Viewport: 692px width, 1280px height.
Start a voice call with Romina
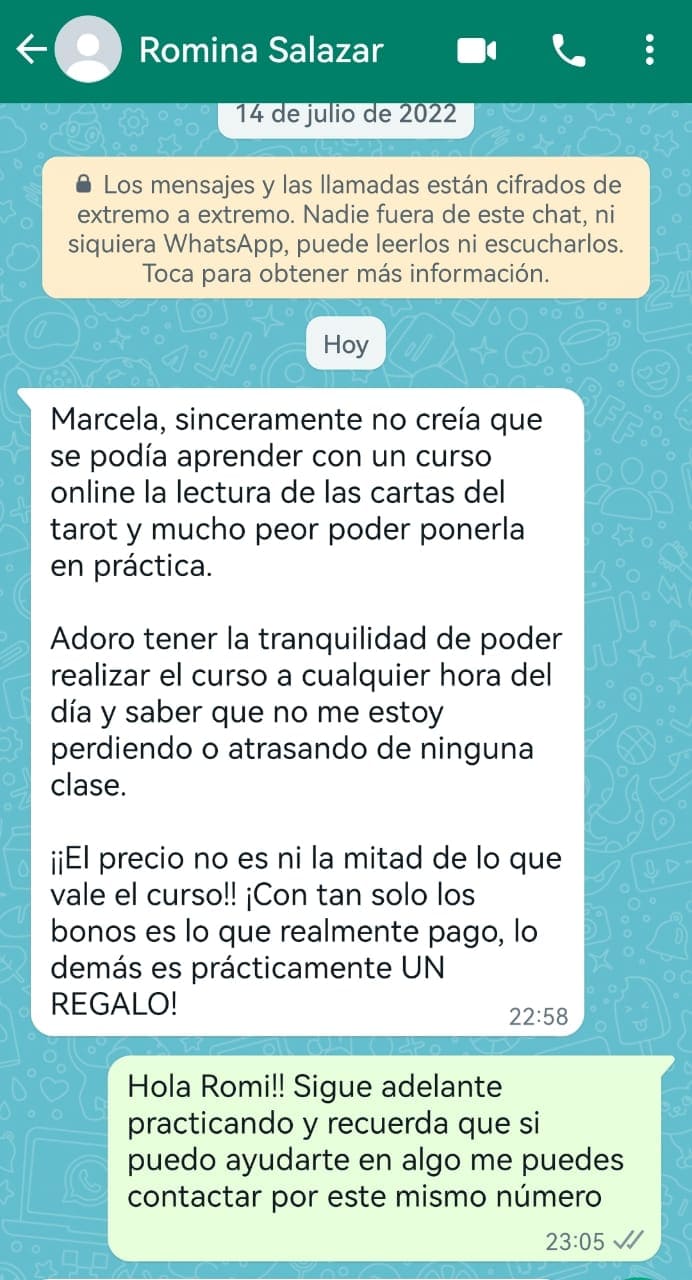point(569,50)
